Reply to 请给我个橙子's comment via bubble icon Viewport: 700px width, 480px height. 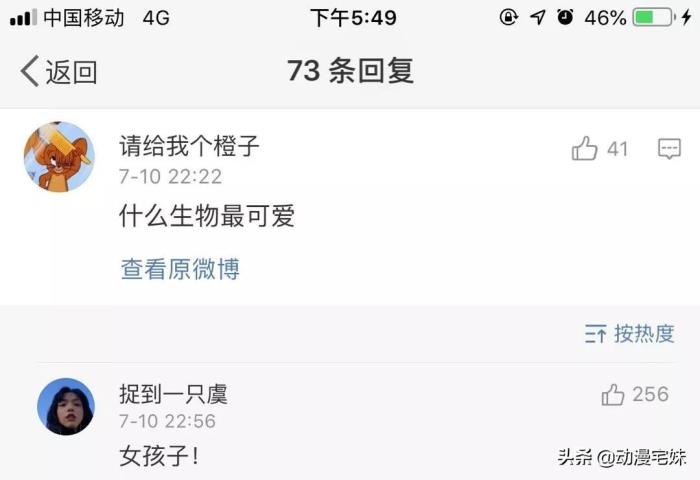[x=669, y=149]
